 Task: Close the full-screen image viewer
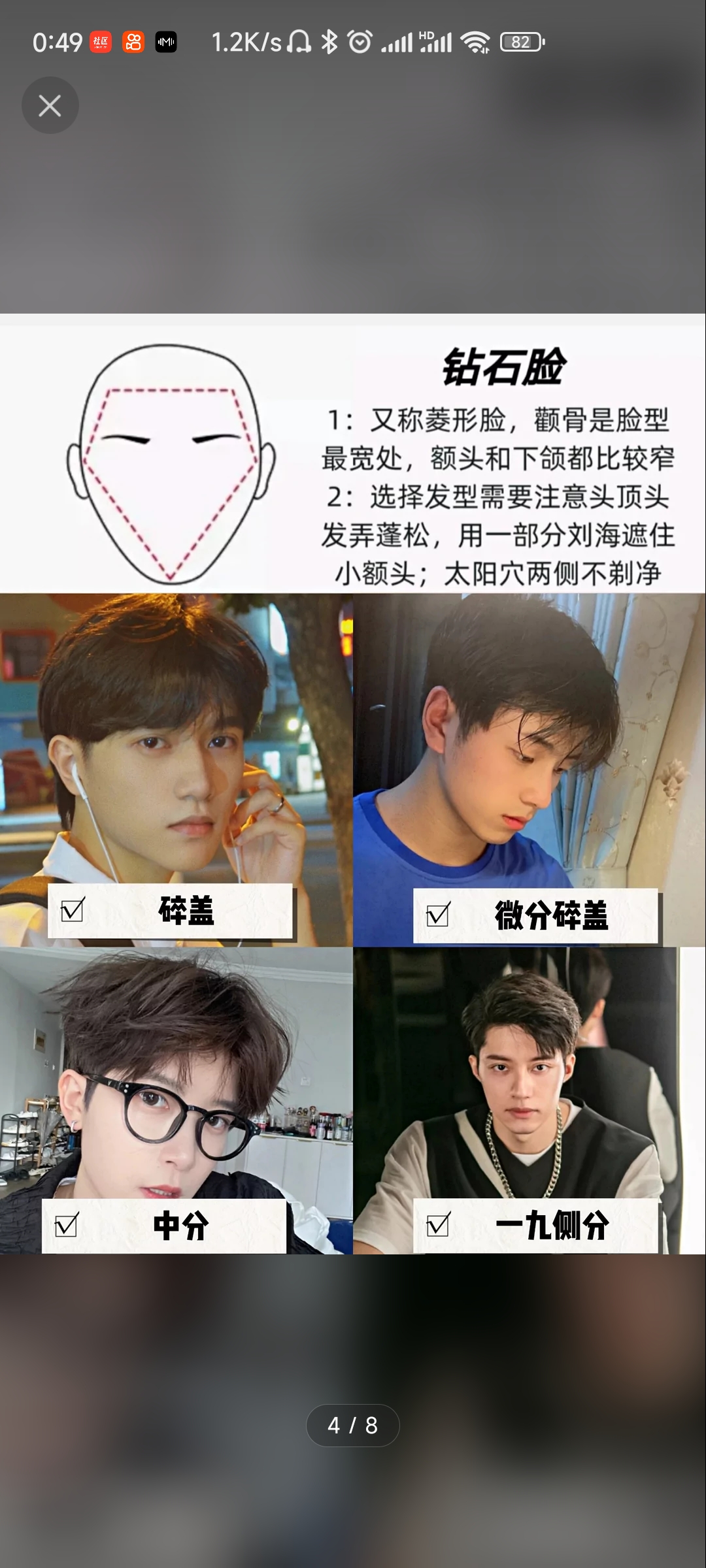50,105
